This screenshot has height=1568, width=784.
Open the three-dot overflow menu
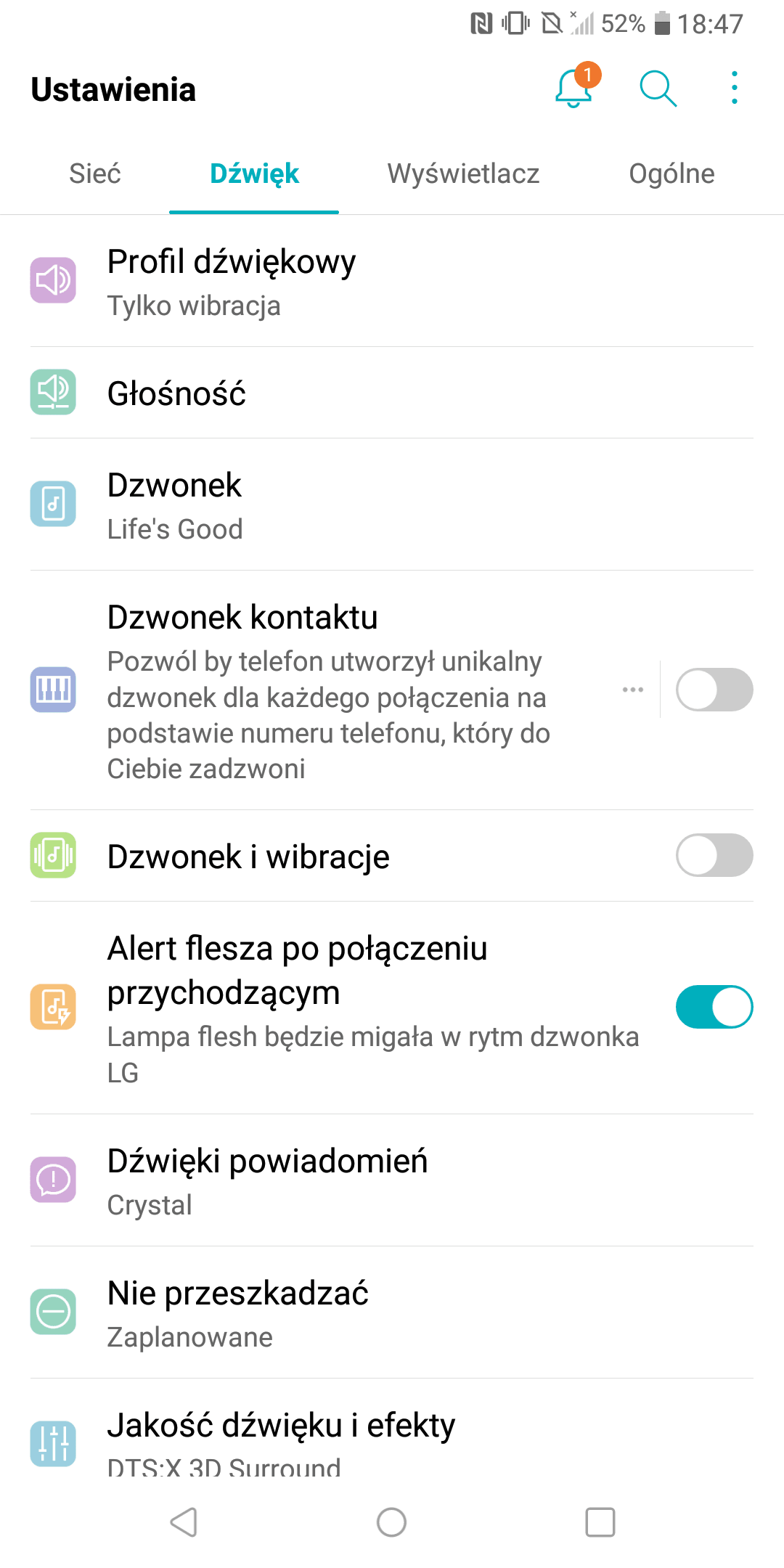pyautogui.click(x=735, y=88)
